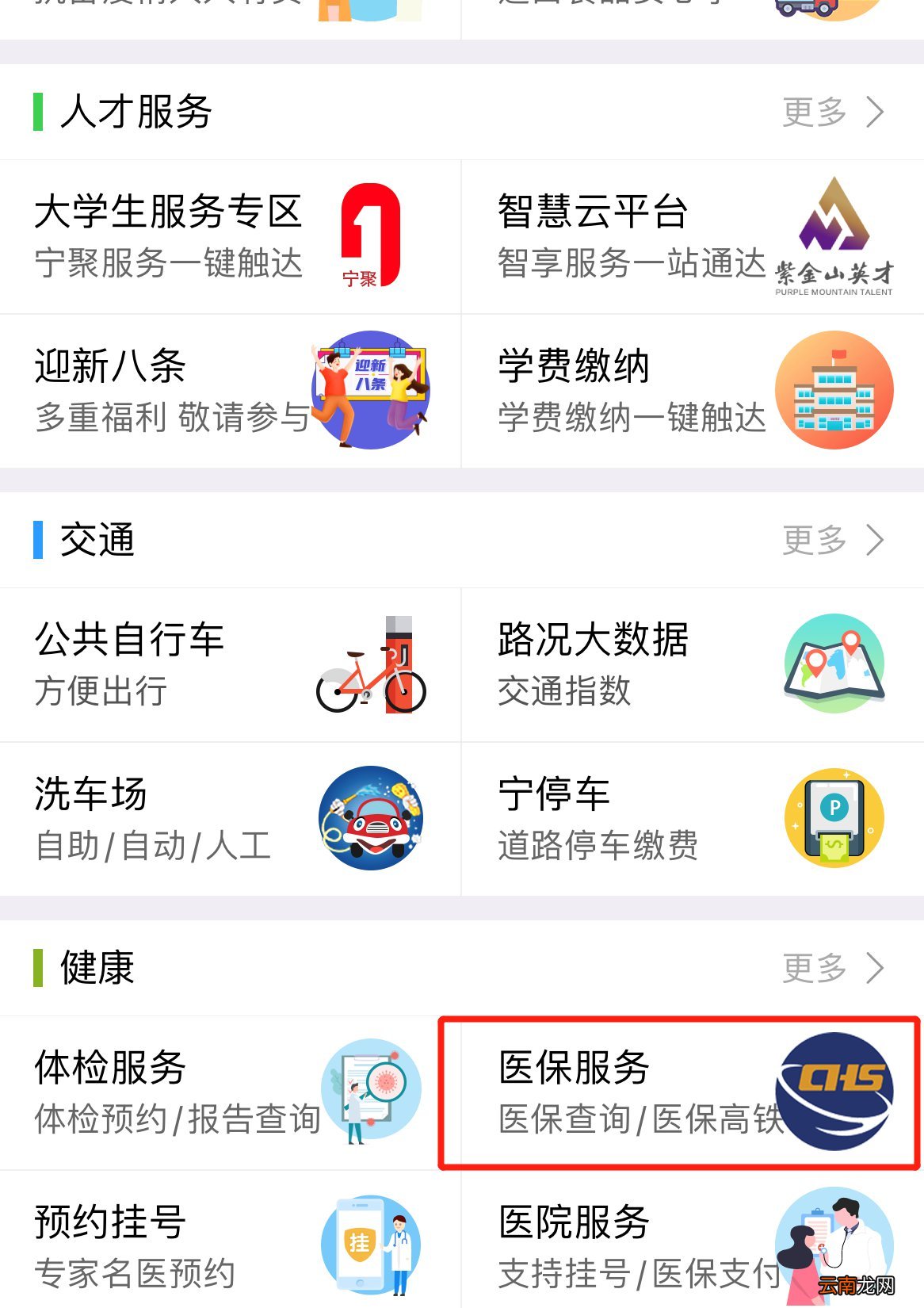Select the 健康 section header

(x=95, y=967)
